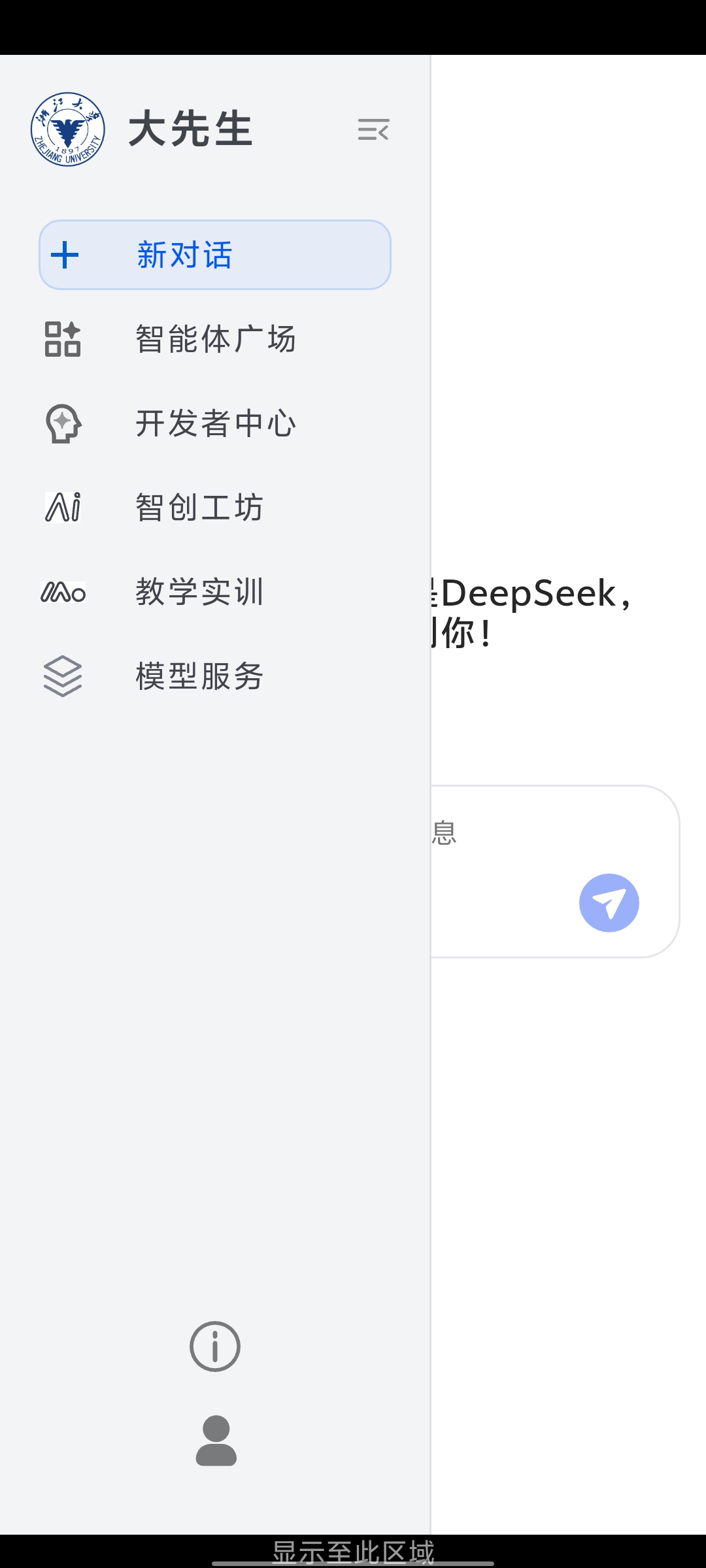This screenshot has height=1568, width=706.
Task: Tap the info icon
Action: click(x=215, y=1346)
